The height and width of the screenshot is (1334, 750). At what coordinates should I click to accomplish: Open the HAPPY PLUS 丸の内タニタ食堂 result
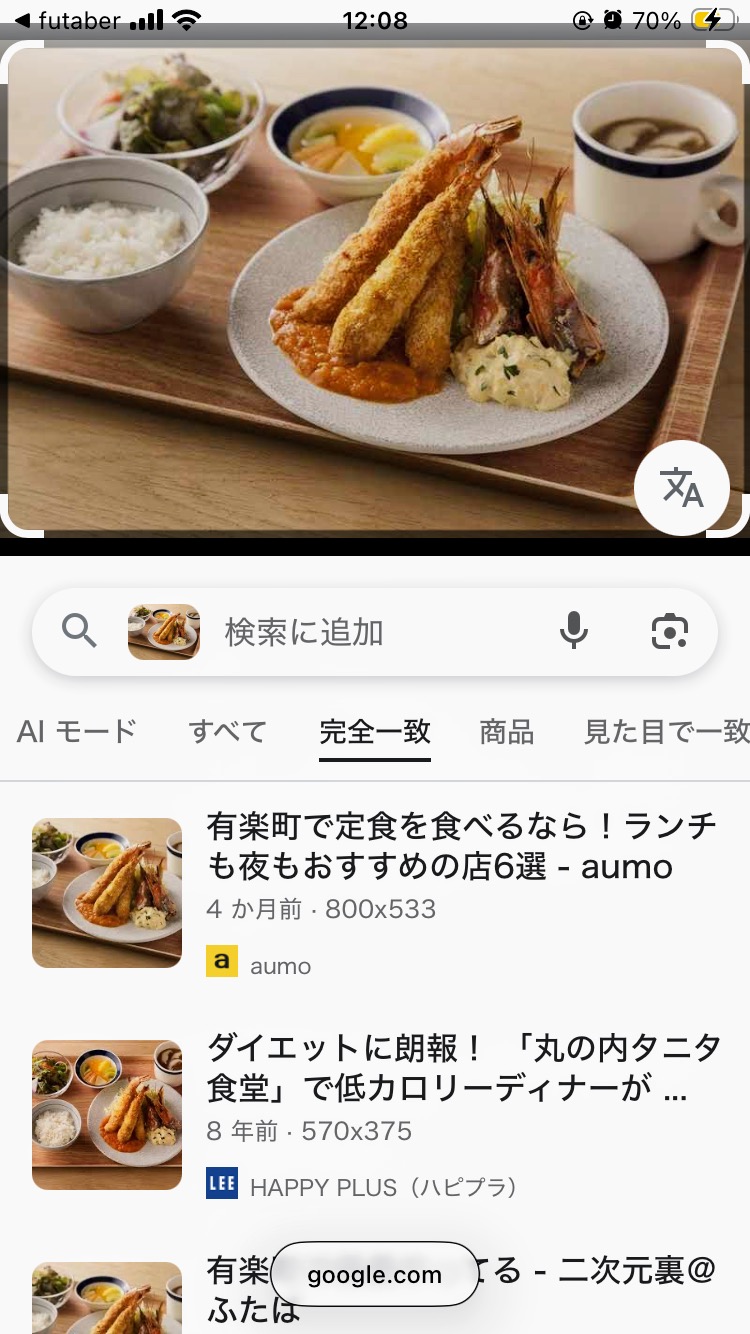click(x=462, y=1068)
